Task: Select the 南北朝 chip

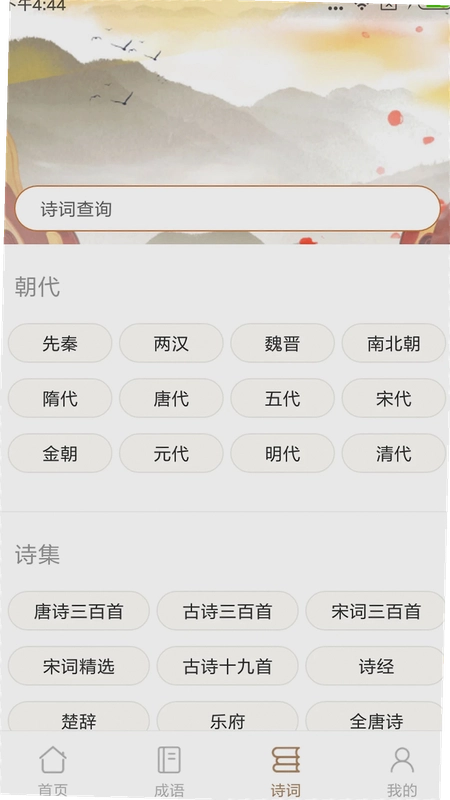Action: 394,343
